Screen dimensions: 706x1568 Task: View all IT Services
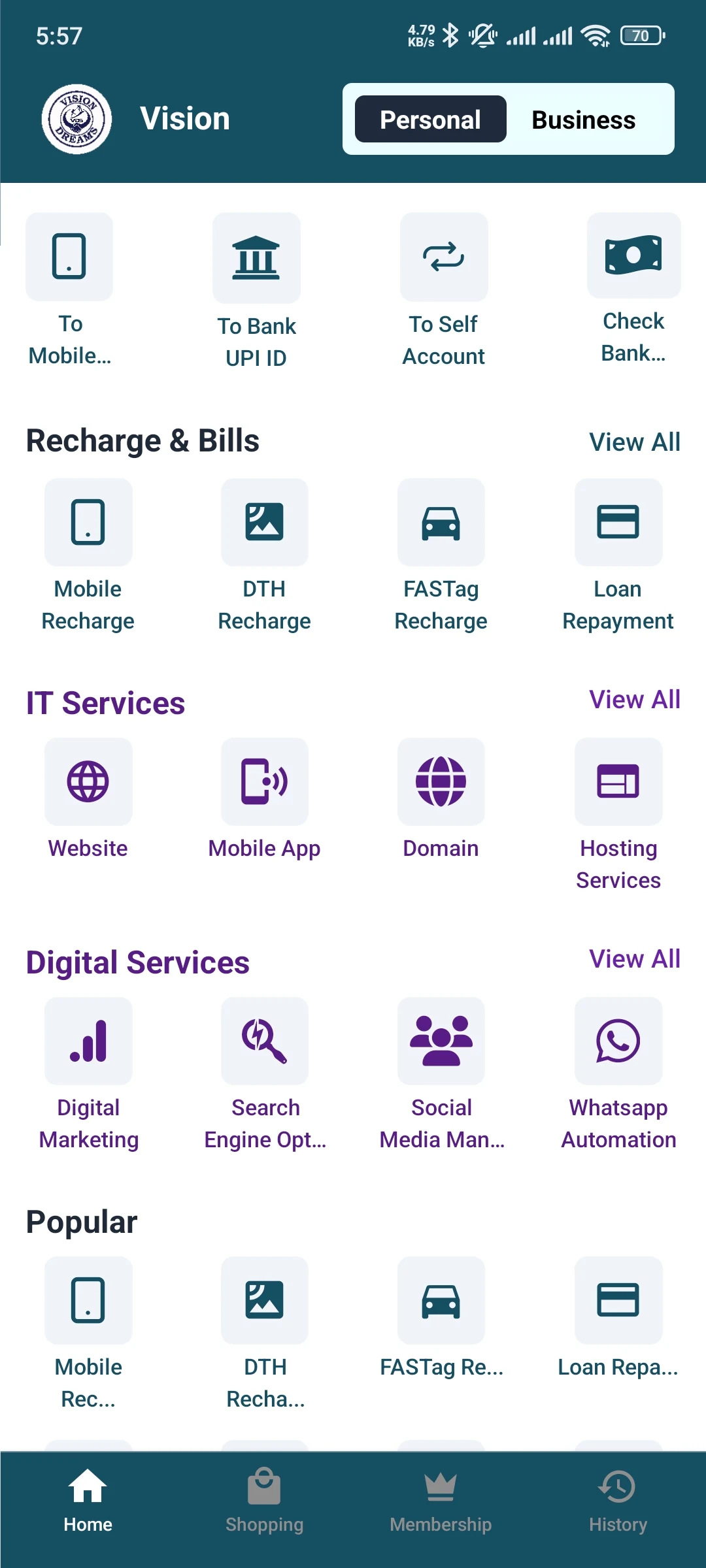tap(634, 700)
